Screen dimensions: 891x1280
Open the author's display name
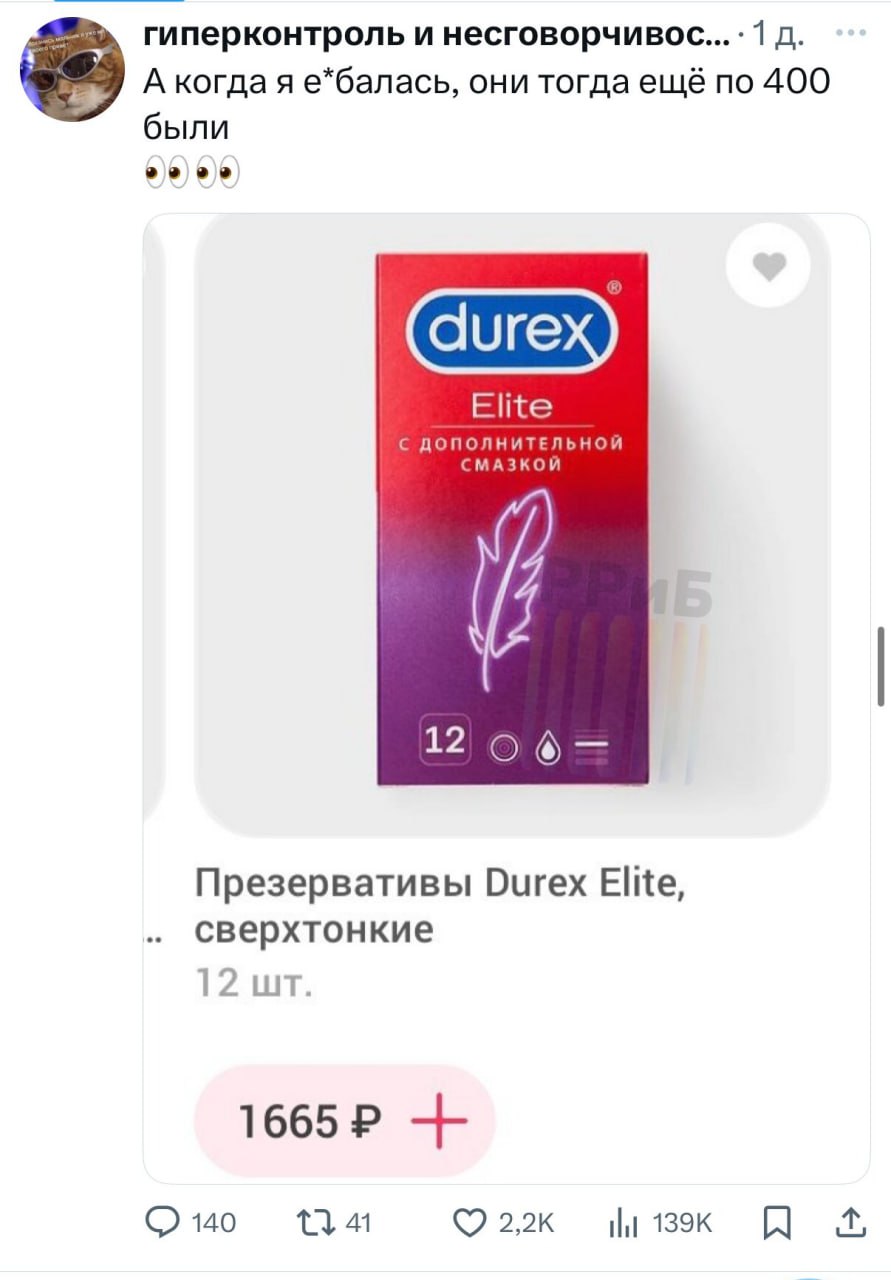pyautogui.click(x=435, y=37)
